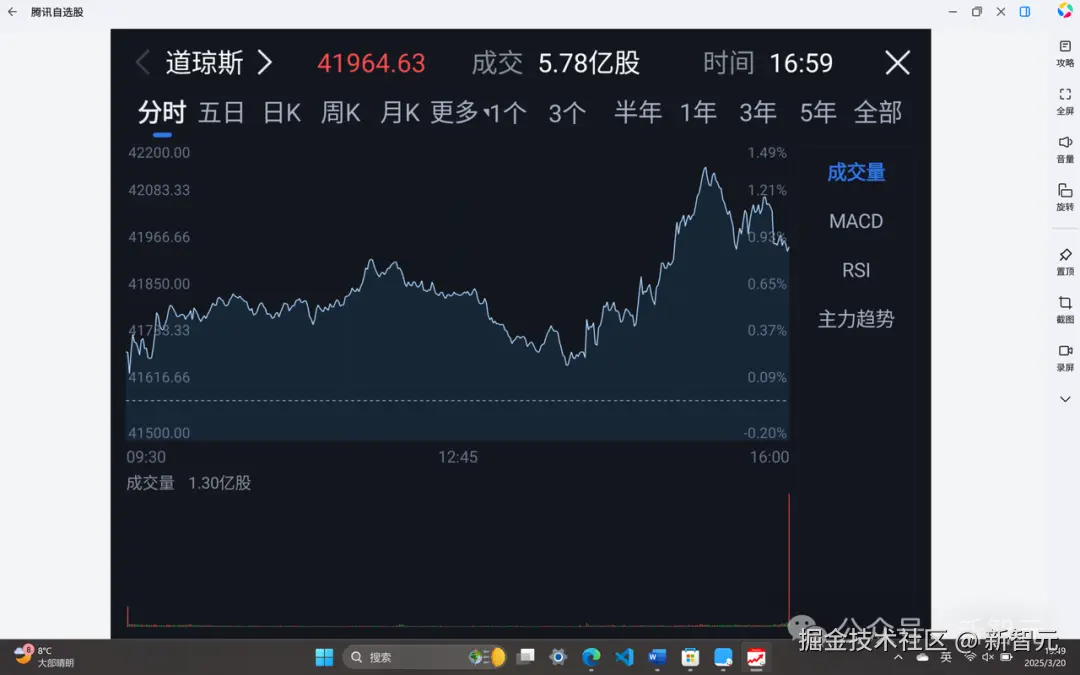1080x675 pixels.
Task: Select the 5年 time range
Action: click(818, 113)
